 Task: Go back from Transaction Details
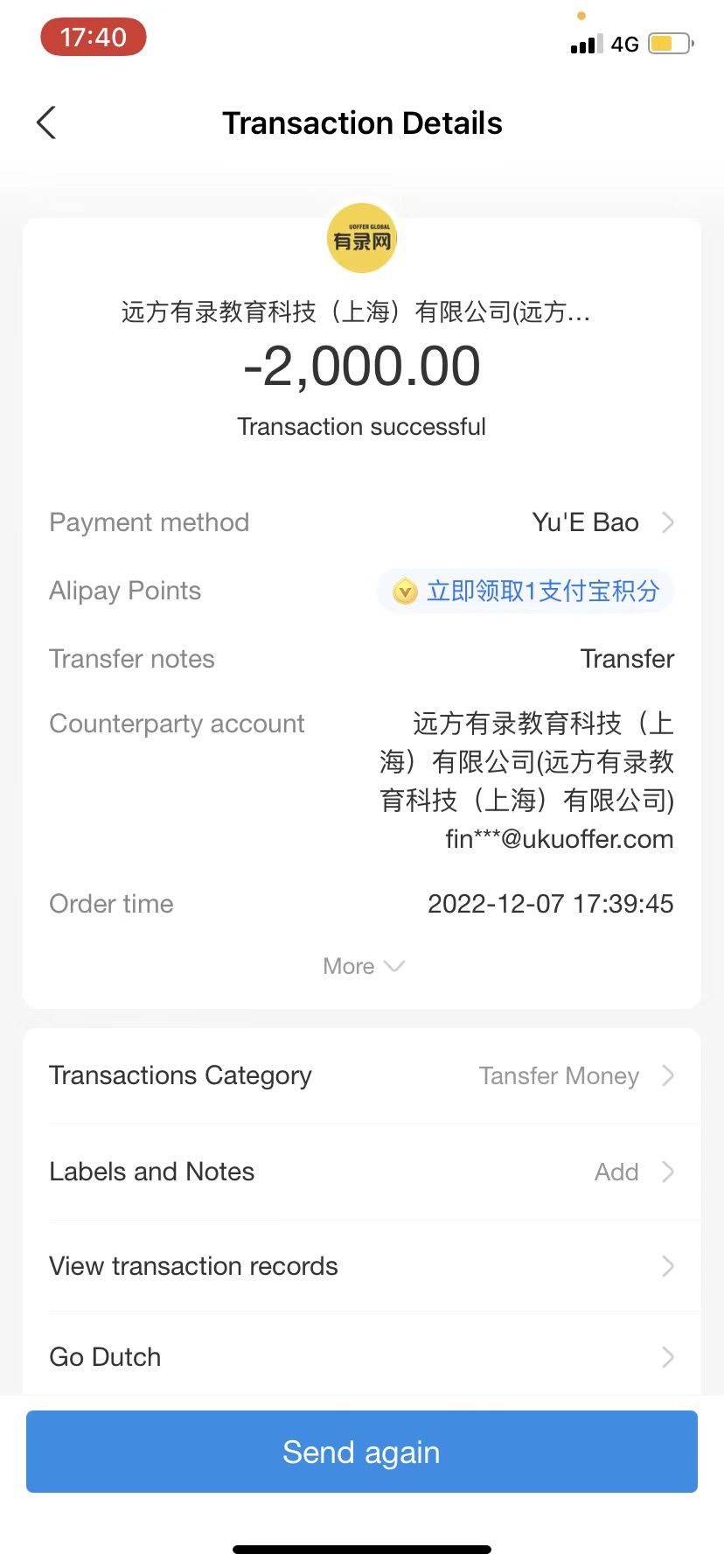(x=47, y=123)
